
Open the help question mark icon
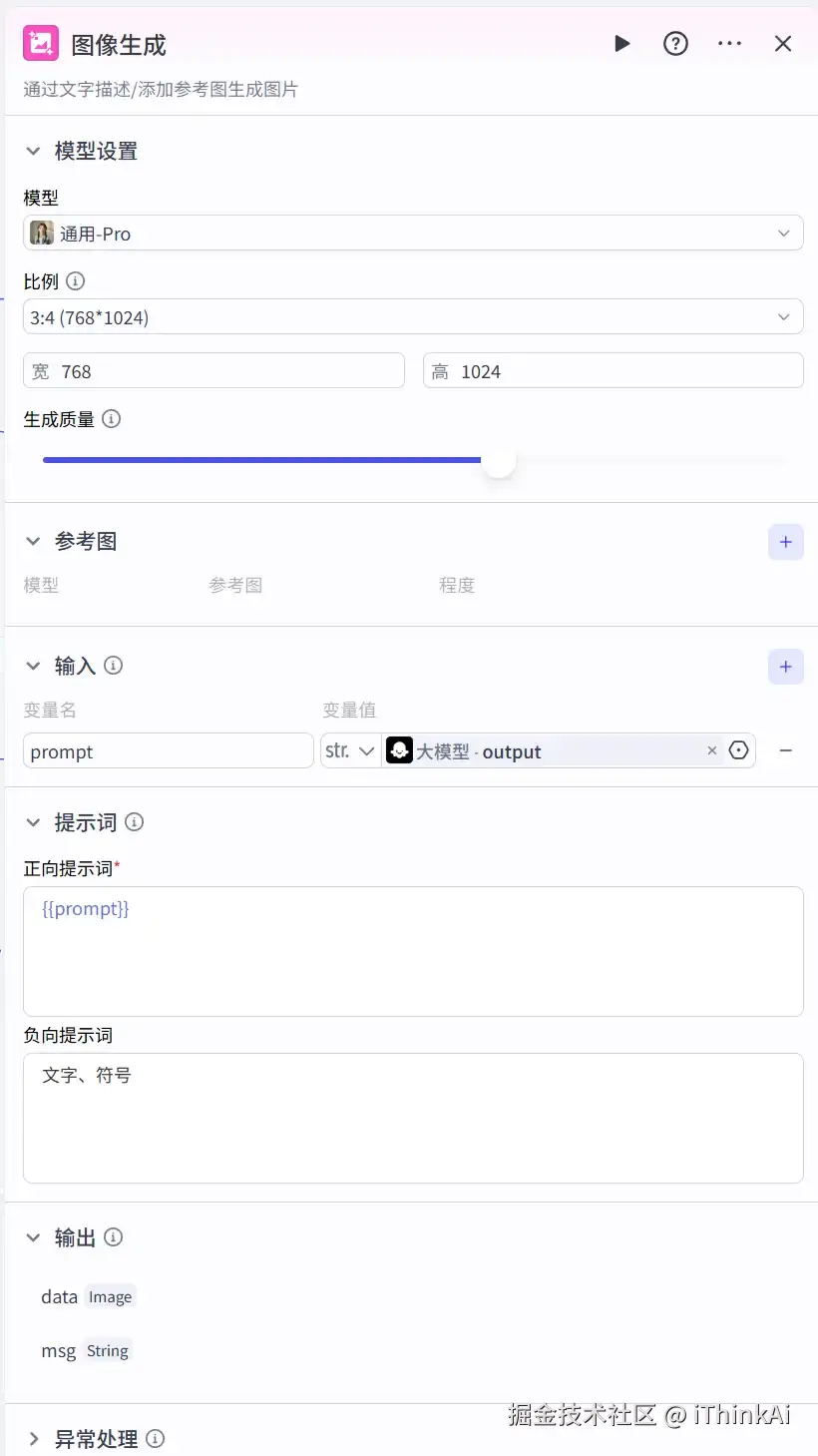(675, 44)
